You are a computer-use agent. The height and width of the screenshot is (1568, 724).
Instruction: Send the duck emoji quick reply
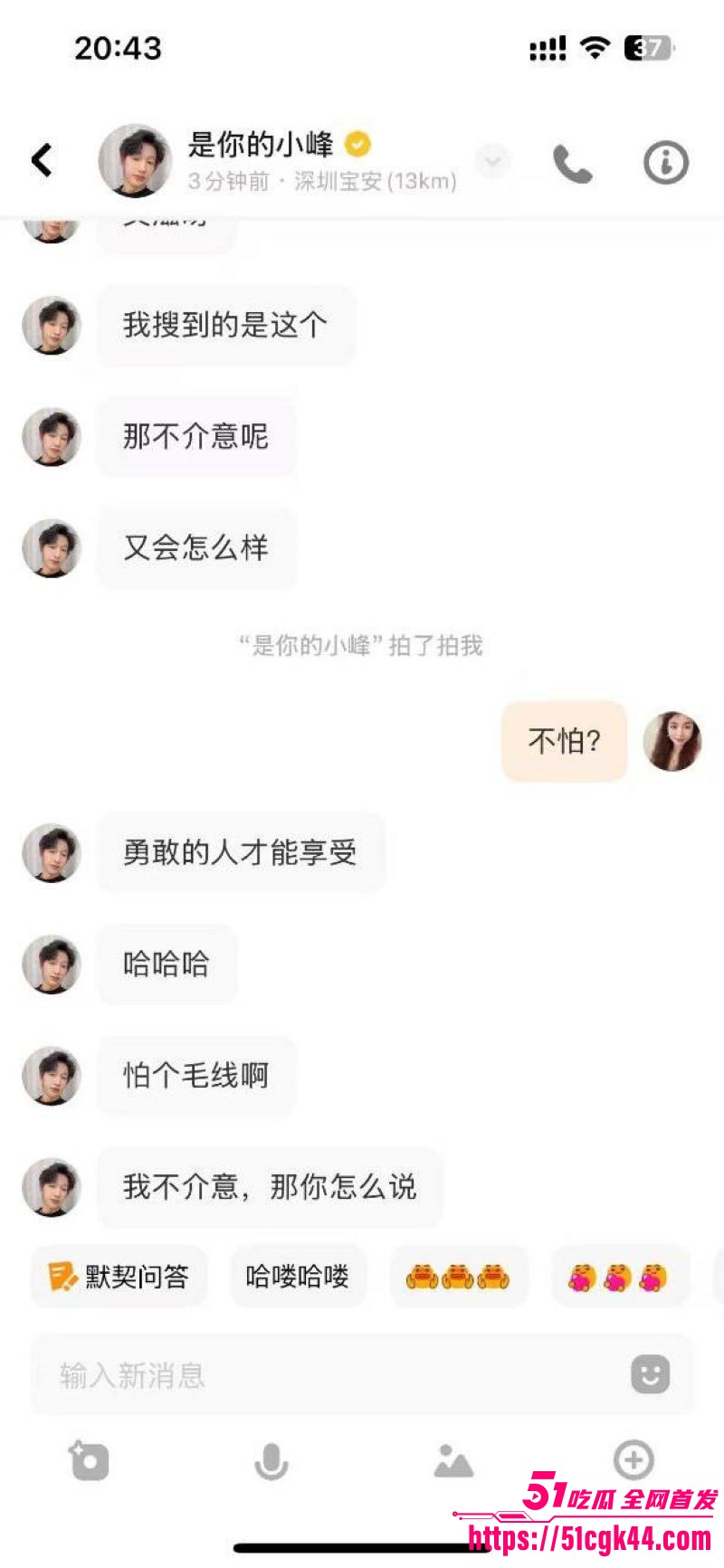click(x=457, y=1276)
